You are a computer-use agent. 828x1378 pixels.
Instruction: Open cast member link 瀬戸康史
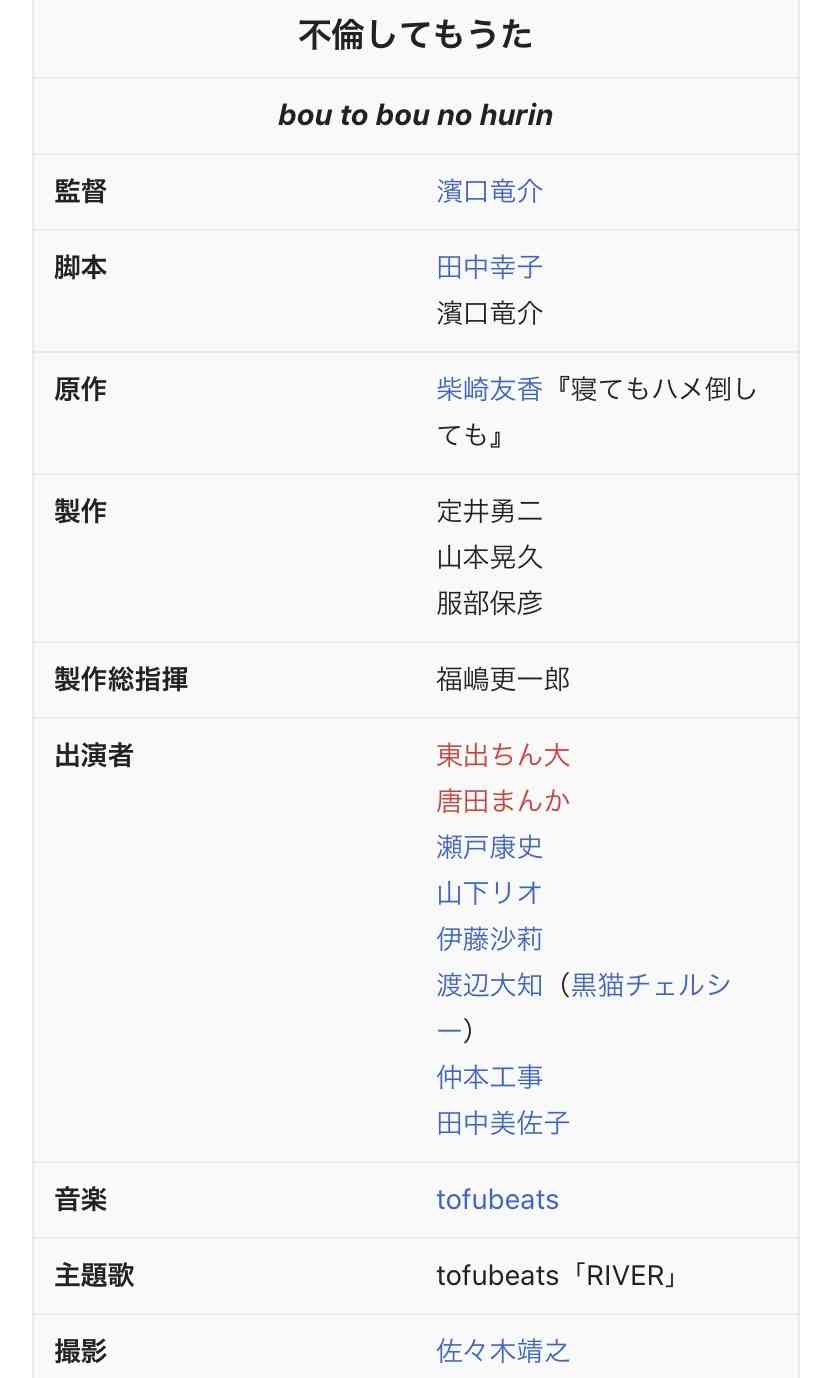490,847
